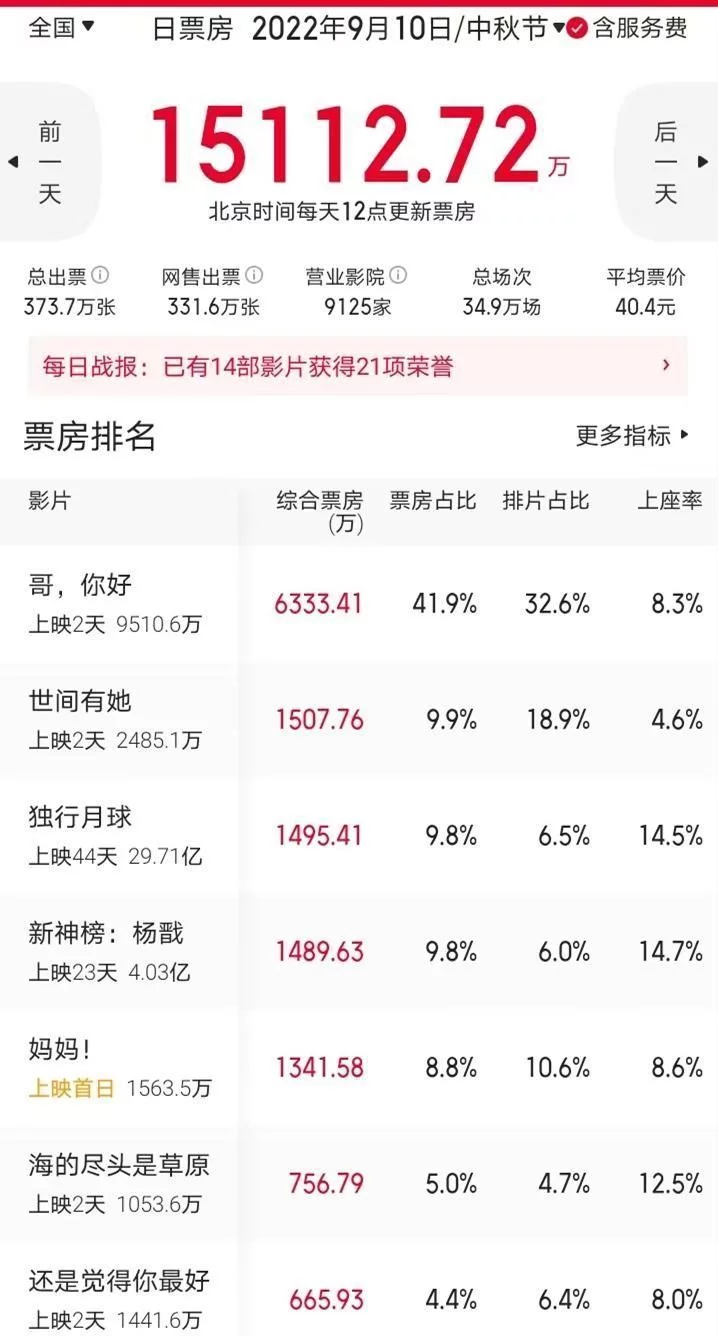This screenshot has width=718, height=1336.
Task: Toggle the 含服务费 checkbox
Action: click(576, 28)
